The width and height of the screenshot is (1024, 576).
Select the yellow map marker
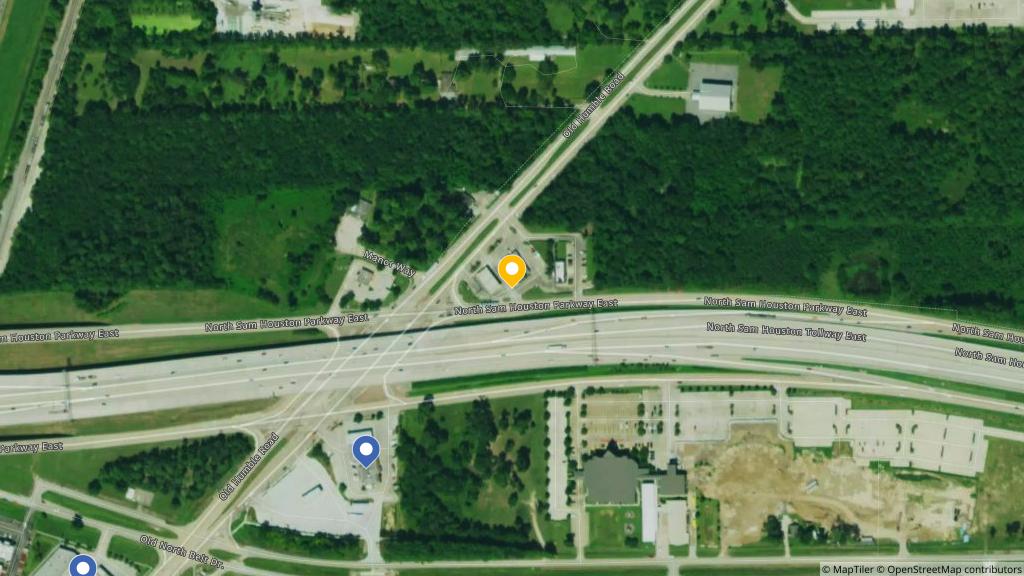tap(512, 270)
